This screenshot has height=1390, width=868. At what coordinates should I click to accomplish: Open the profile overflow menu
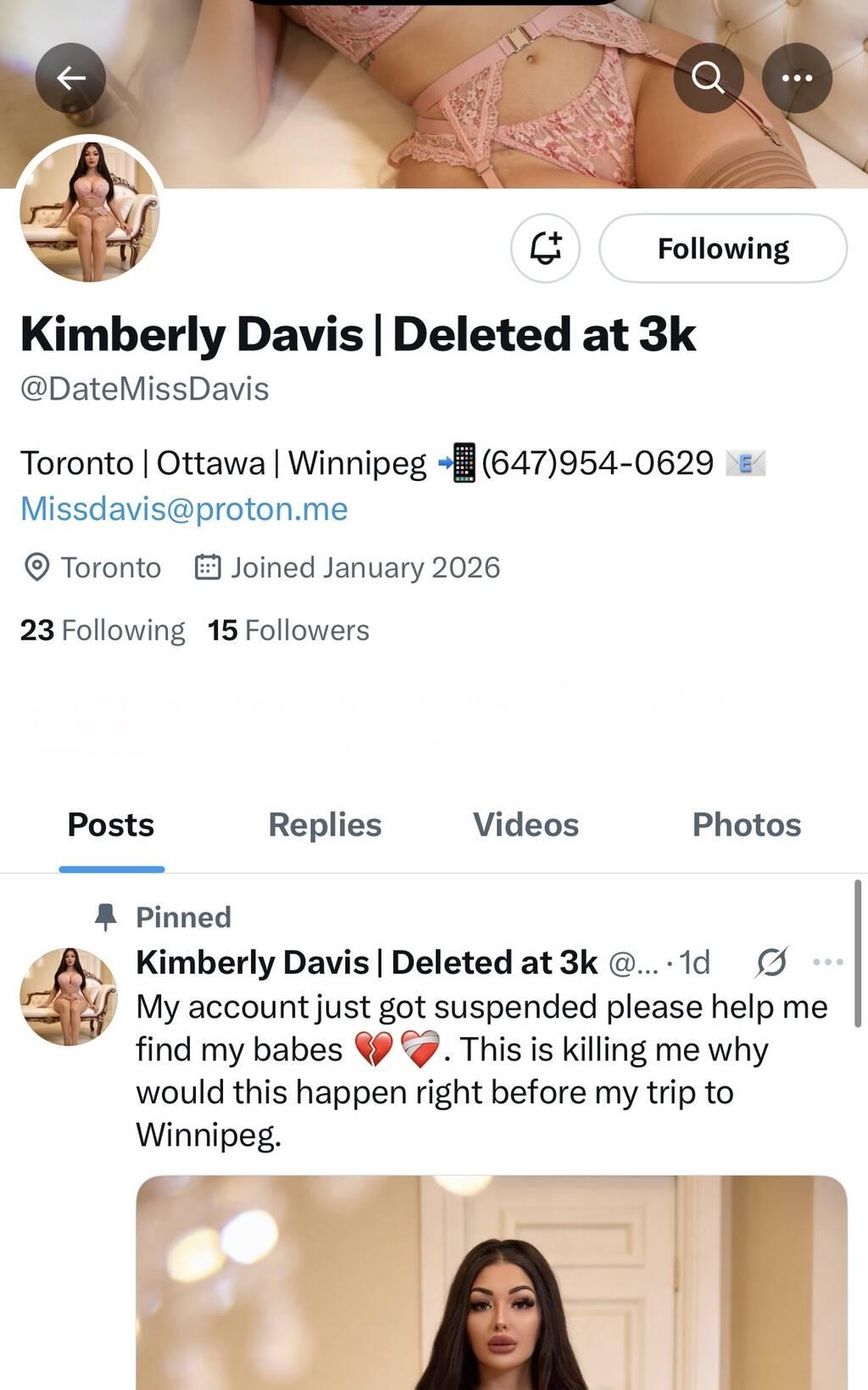click(796, 78)
